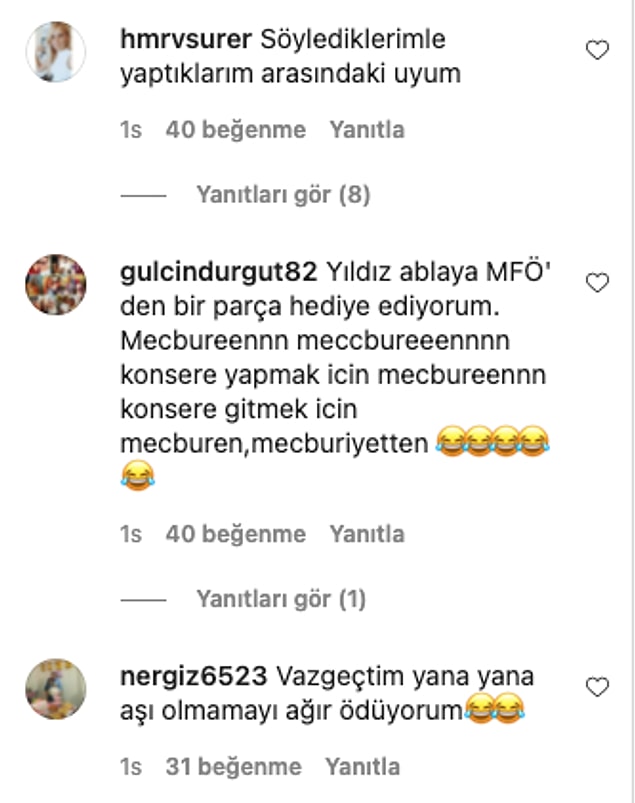Open hmrvsurer's profile picture

[x=55, y=52]
